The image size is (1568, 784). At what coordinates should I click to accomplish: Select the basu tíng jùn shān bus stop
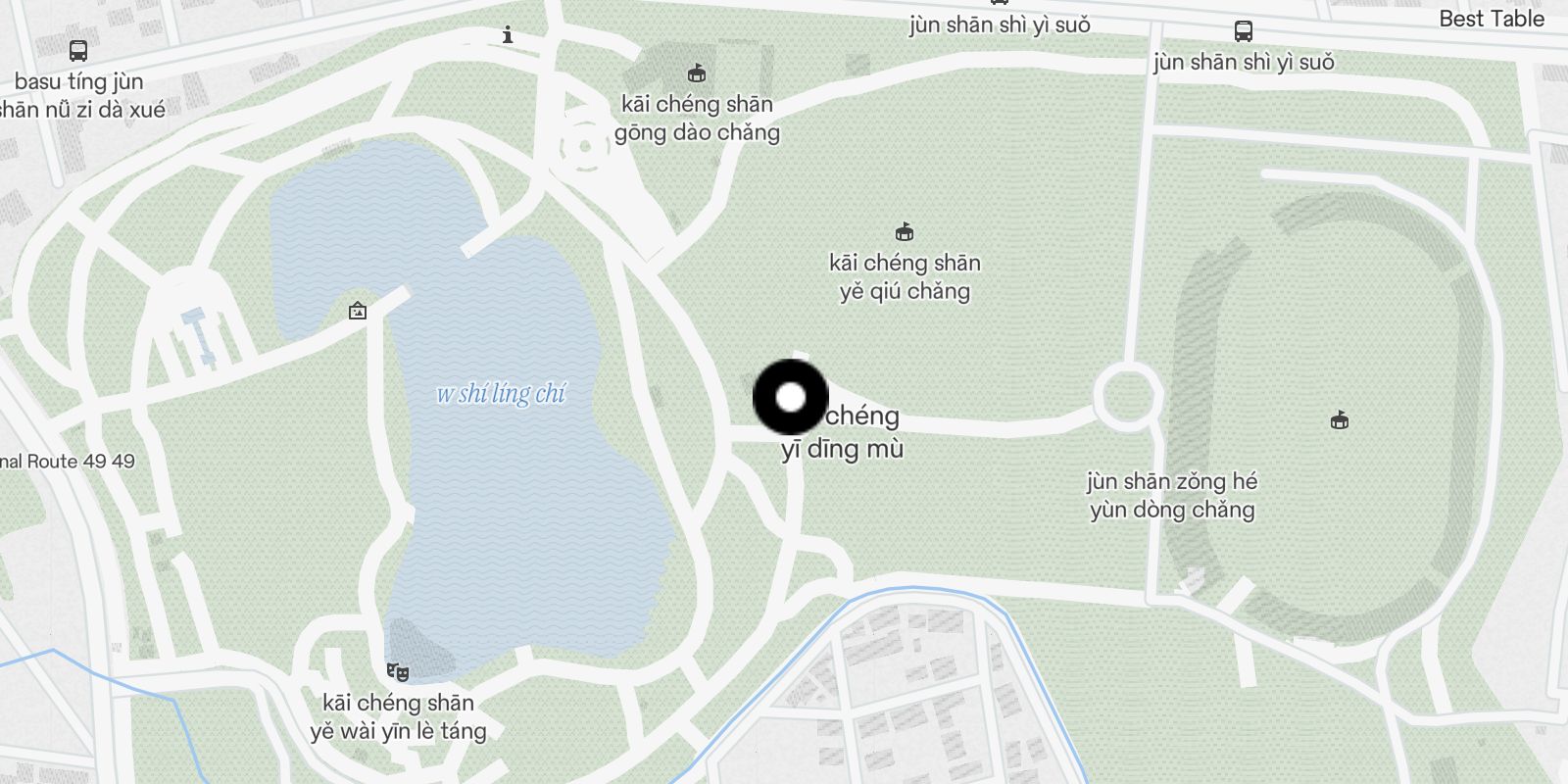78,51
